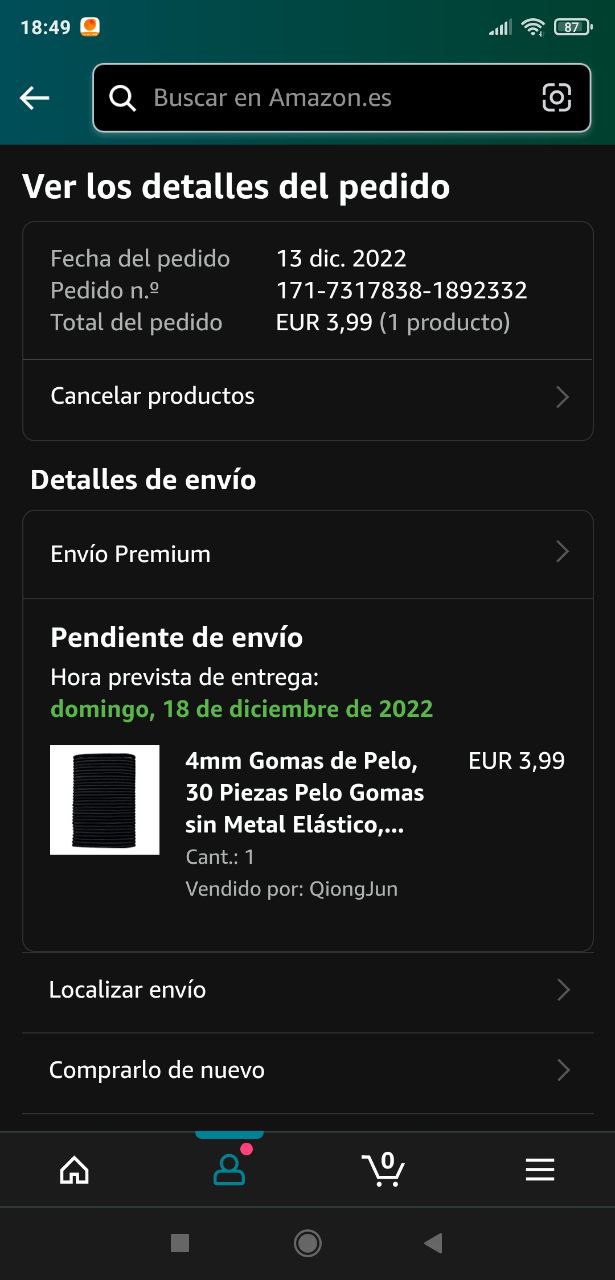Open the hamburger menu tab

[539, 1170]
